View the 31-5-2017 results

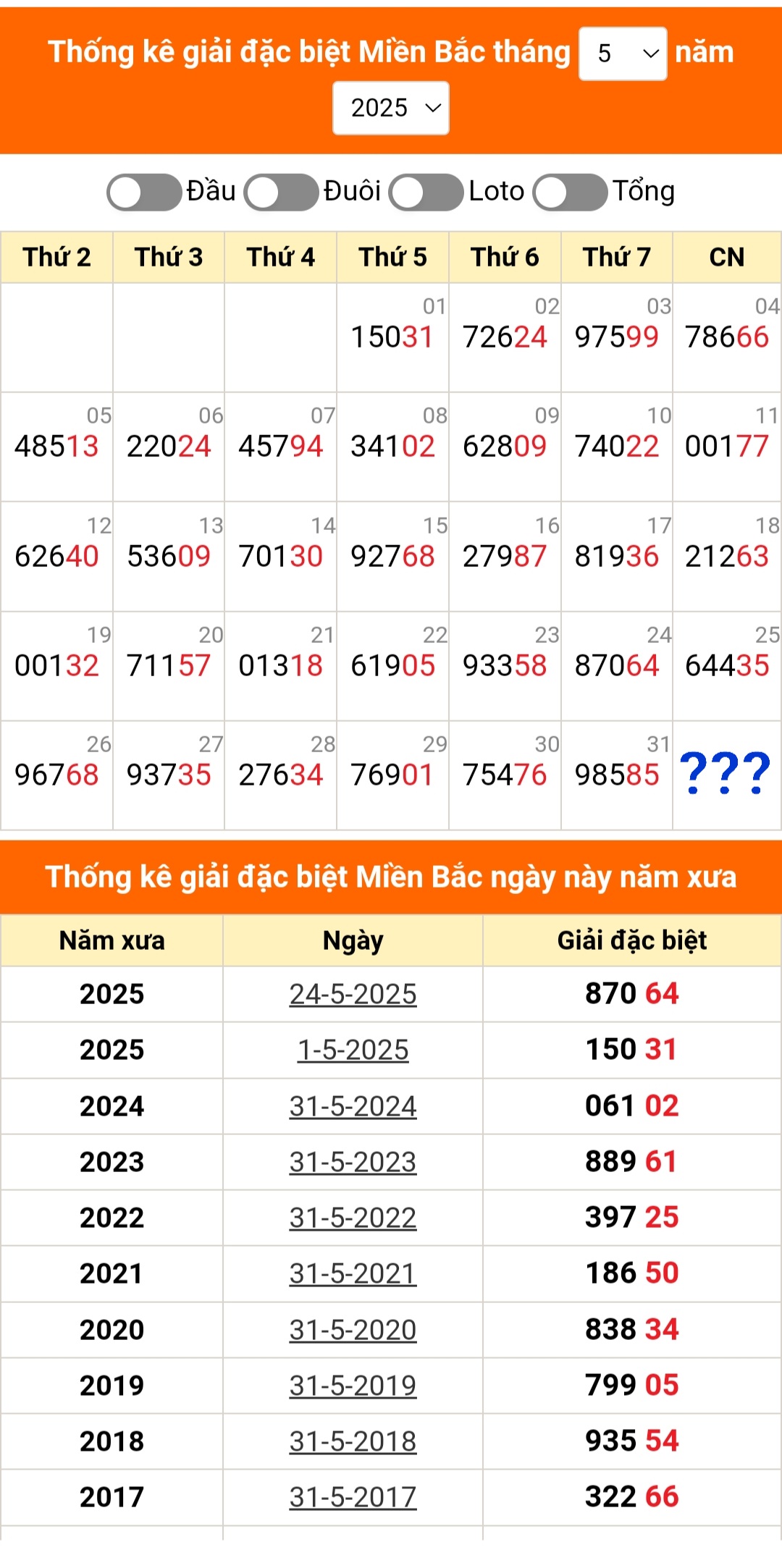(353, 1497)
